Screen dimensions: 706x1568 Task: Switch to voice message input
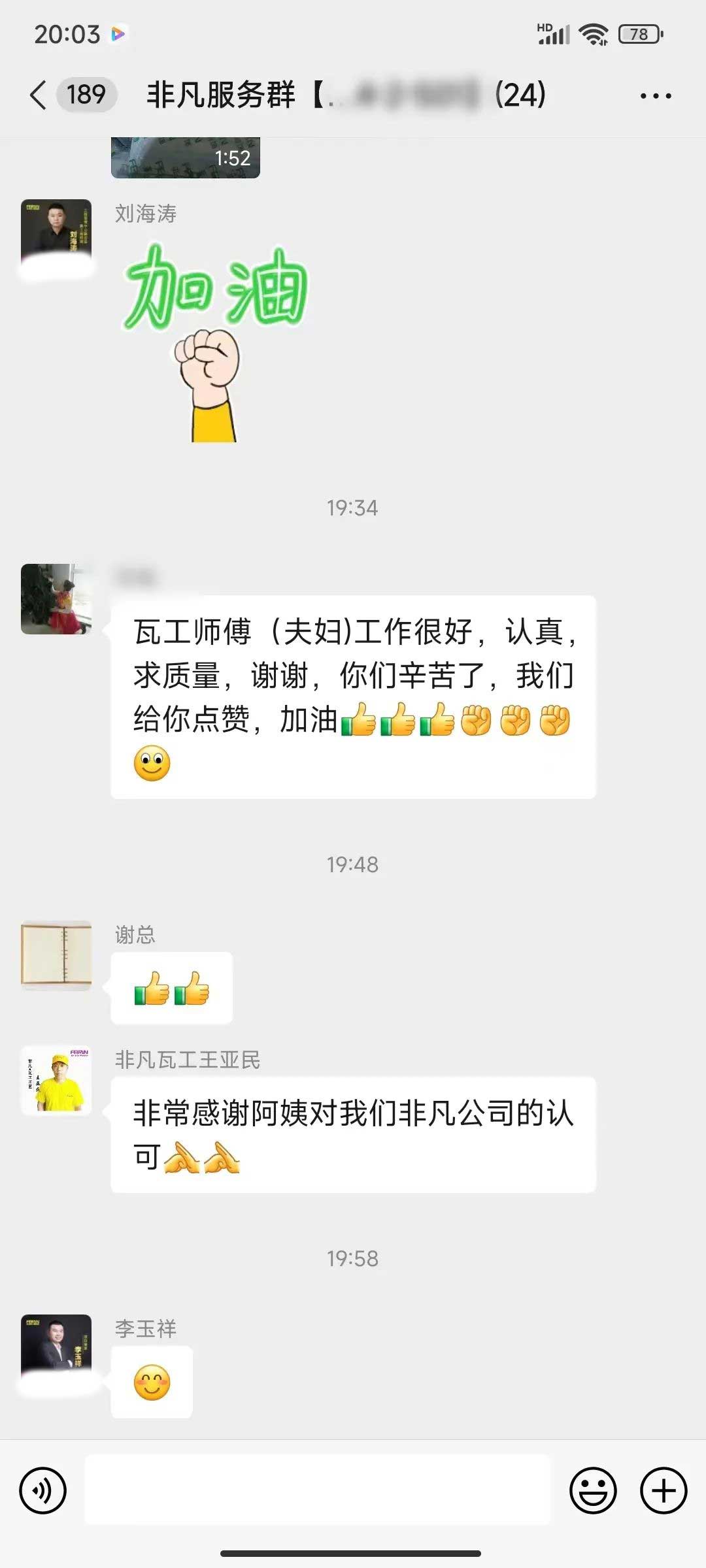point(43,1490)
